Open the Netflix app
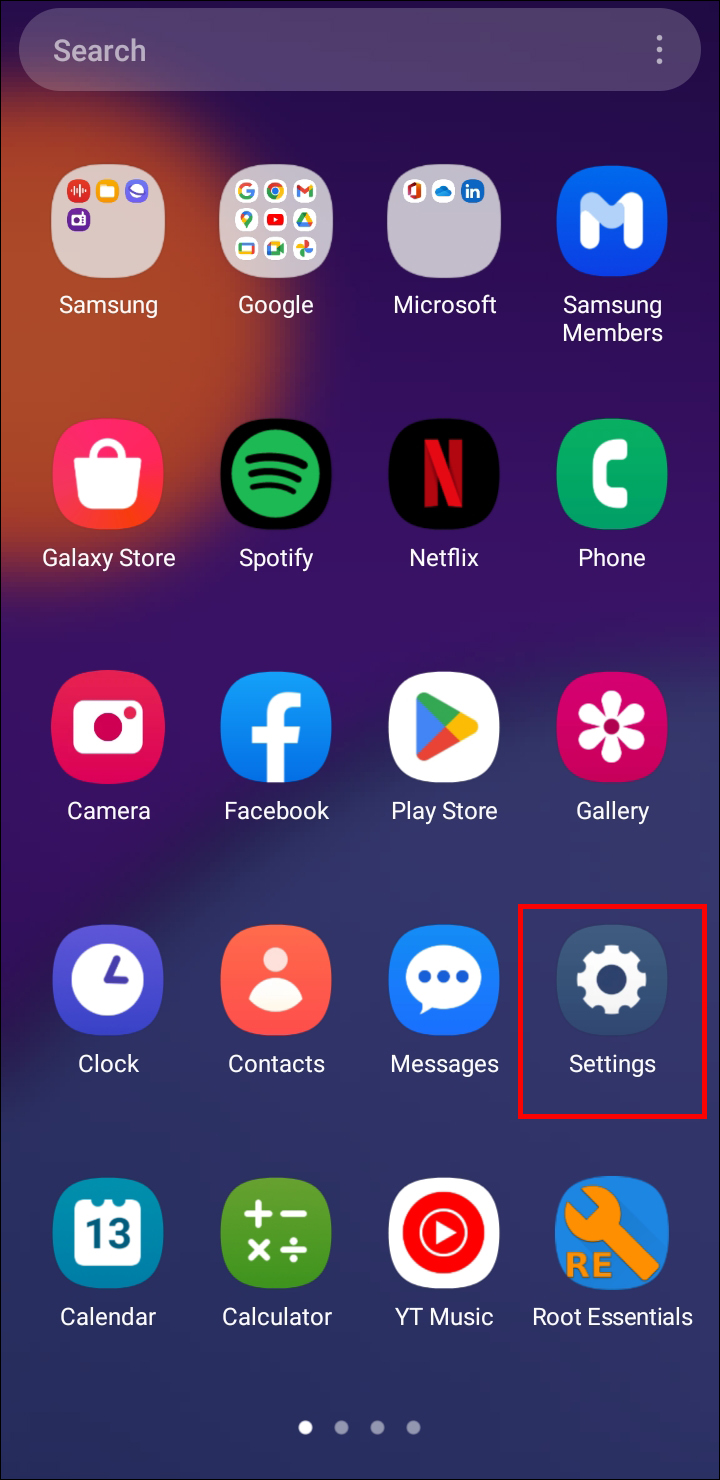The width and height of the screenshot is (720, 1480). tap(444, 475)
